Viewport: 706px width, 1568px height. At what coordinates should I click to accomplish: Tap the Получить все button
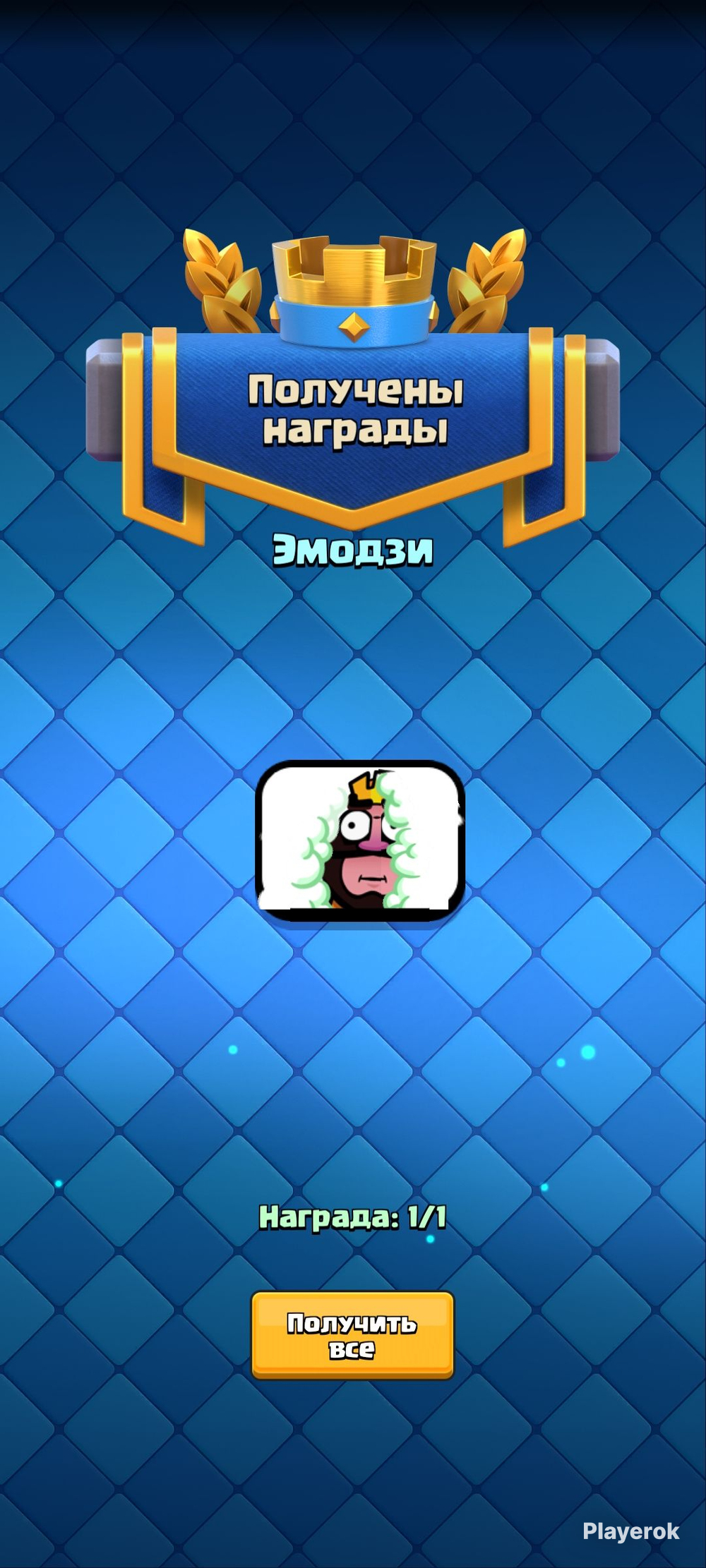(352, 1334)
